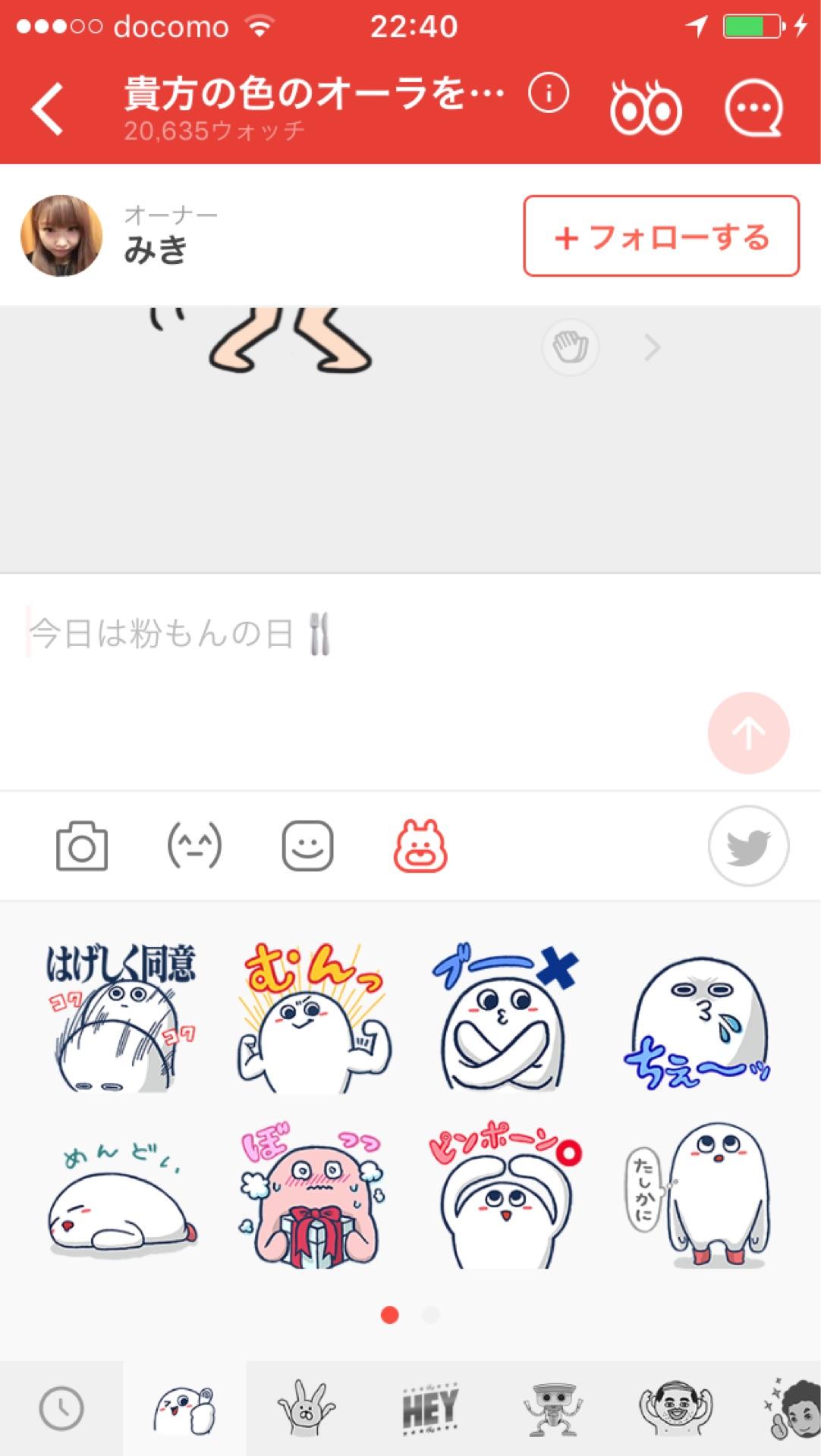This screenshot has height=1456, width=821.
Task: Open the HEY sticker pack tab
Action: (x=429, y=1409)
